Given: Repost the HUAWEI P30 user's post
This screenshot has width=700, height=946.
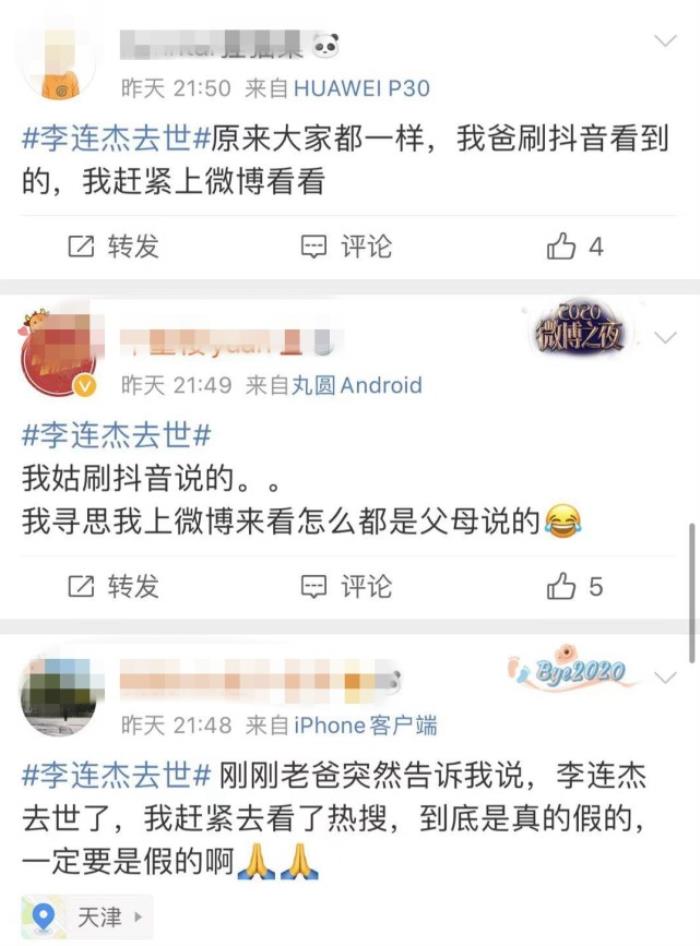Looking at the screenshot, I should point(113,246).
